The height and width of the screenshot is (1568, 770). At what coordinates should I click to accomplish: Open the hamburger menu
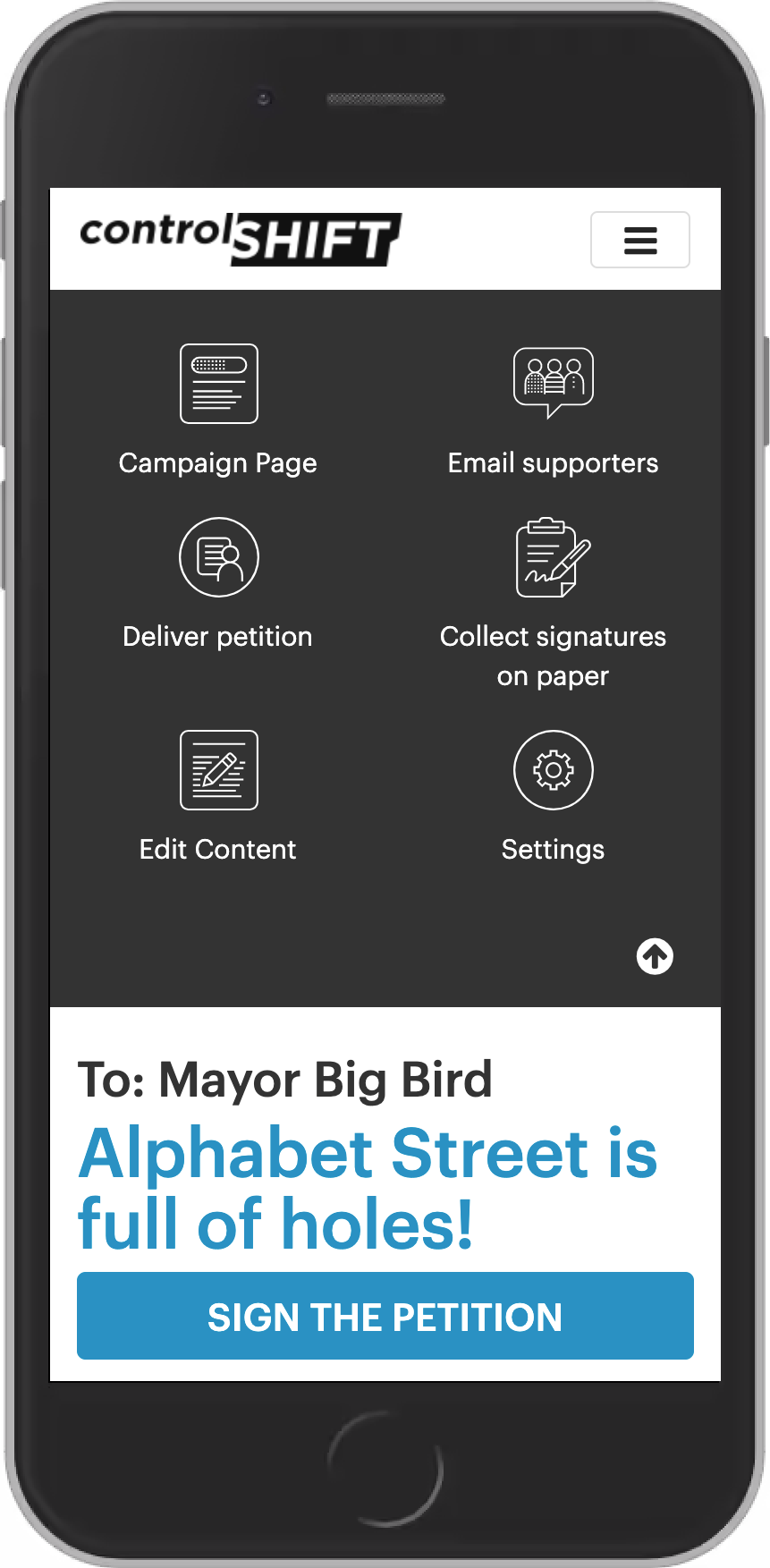[640, 240]
